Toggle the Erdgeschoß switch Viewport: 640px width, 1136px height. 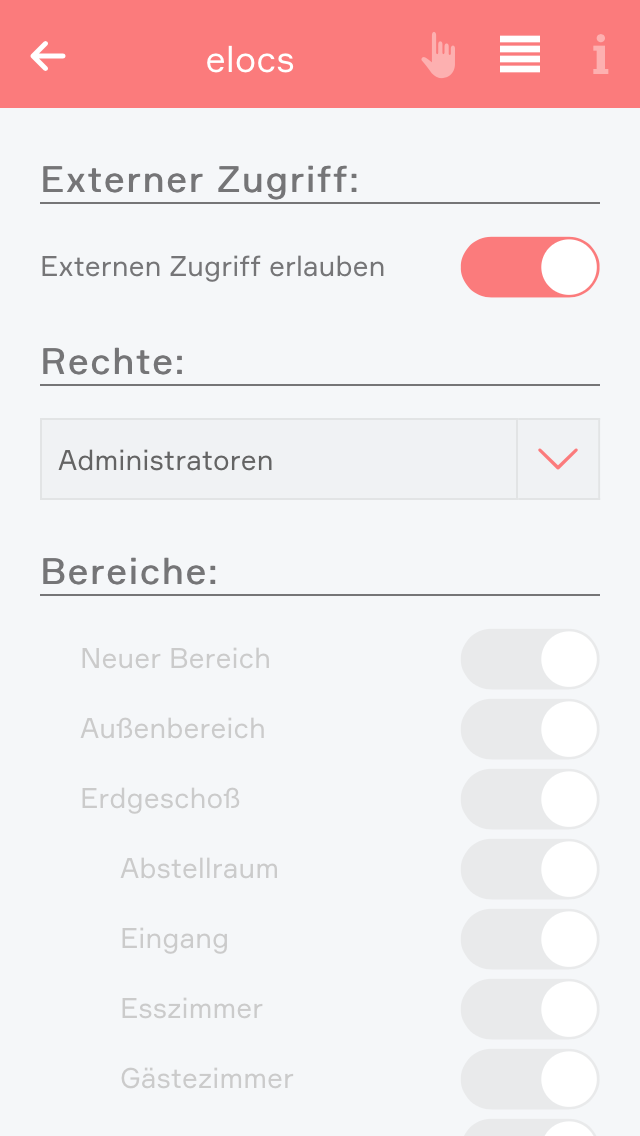click(529, 799)
